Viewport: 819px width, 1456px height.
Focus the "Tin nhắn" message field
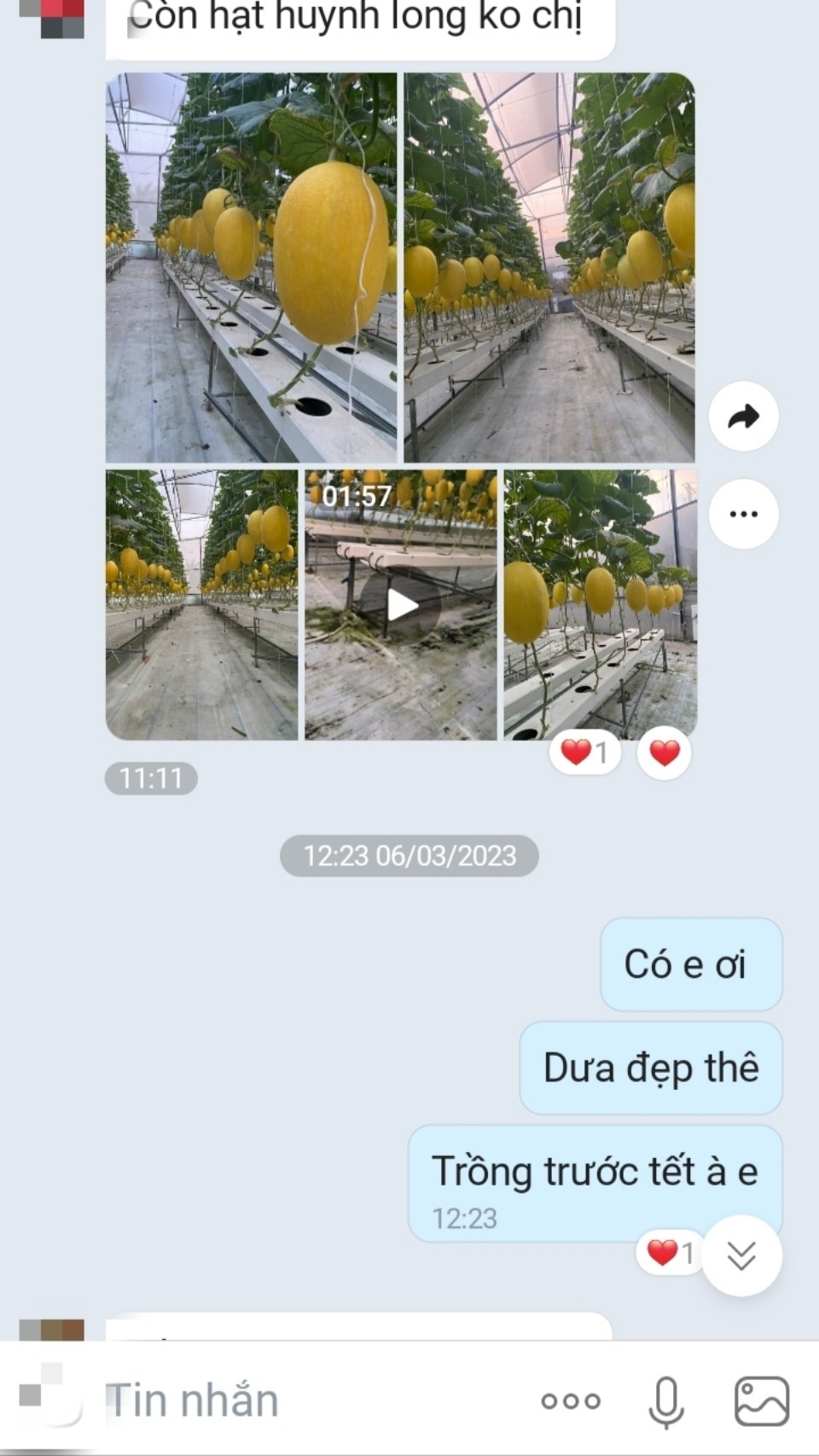click(x=307, y=1401)
